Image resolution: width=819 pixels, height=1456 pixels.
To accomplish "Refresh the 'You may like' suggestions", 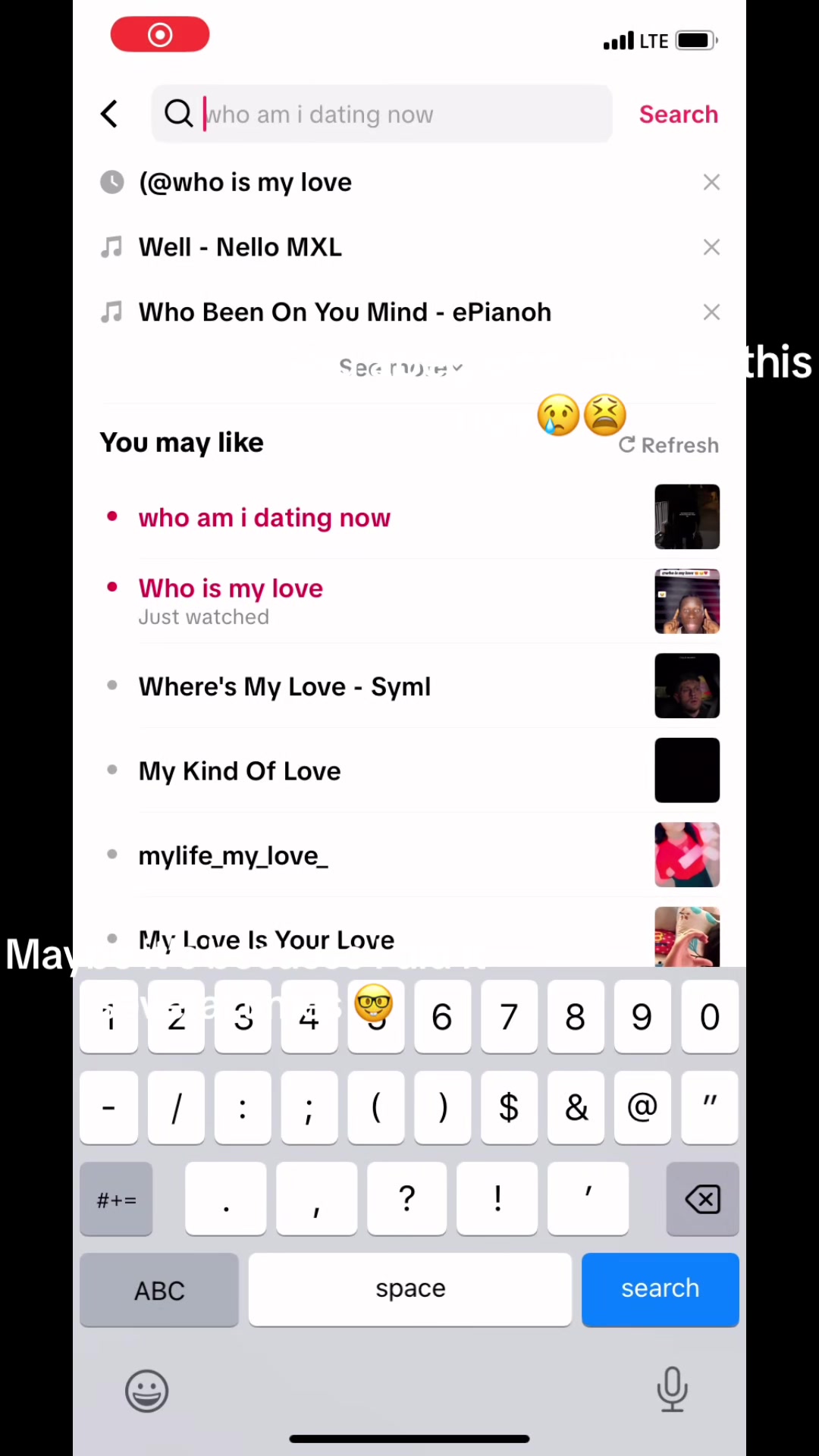I will pos(669,445).
